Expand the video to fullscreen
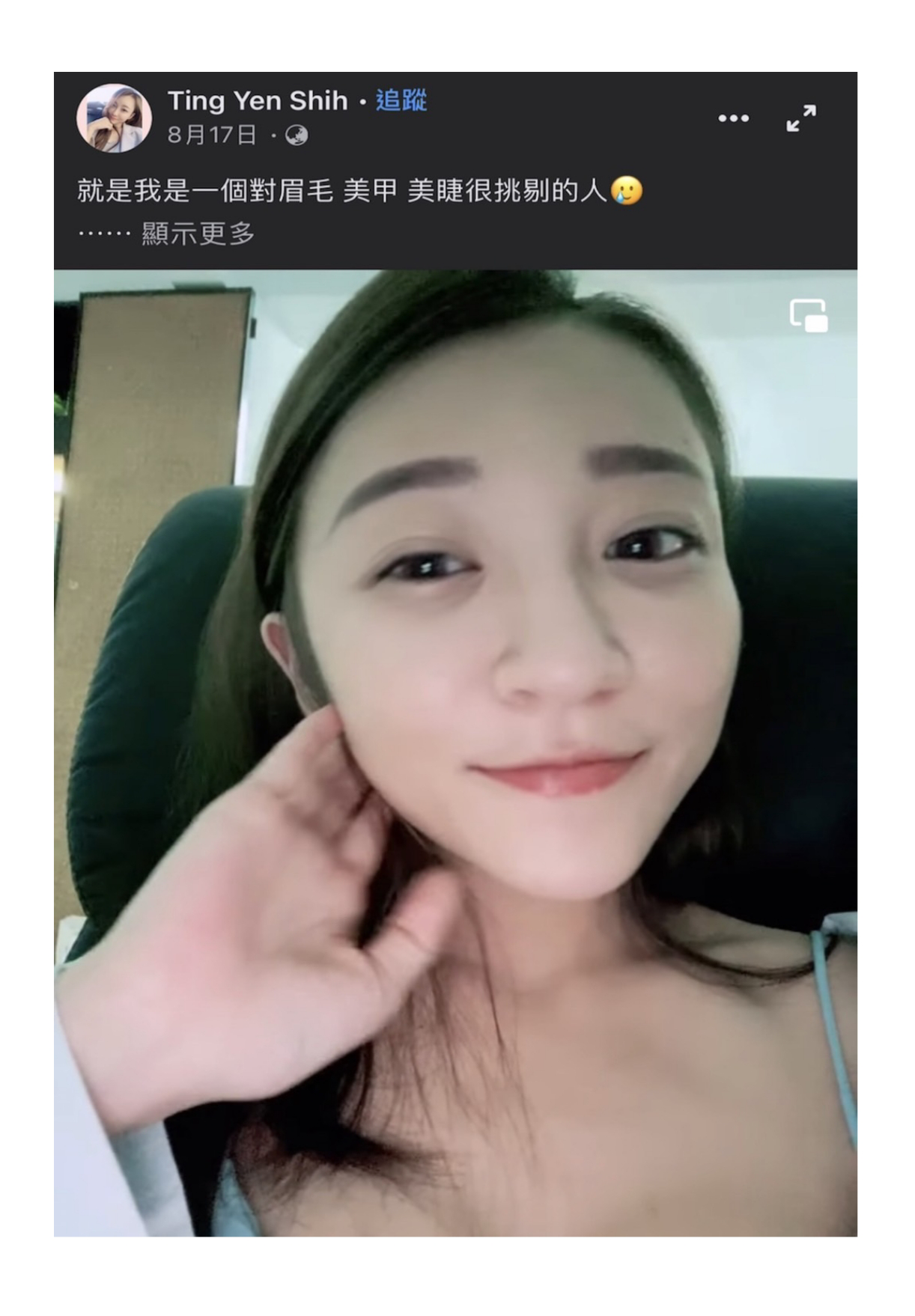Screen dimensions: 915x1316 [800, 118]
